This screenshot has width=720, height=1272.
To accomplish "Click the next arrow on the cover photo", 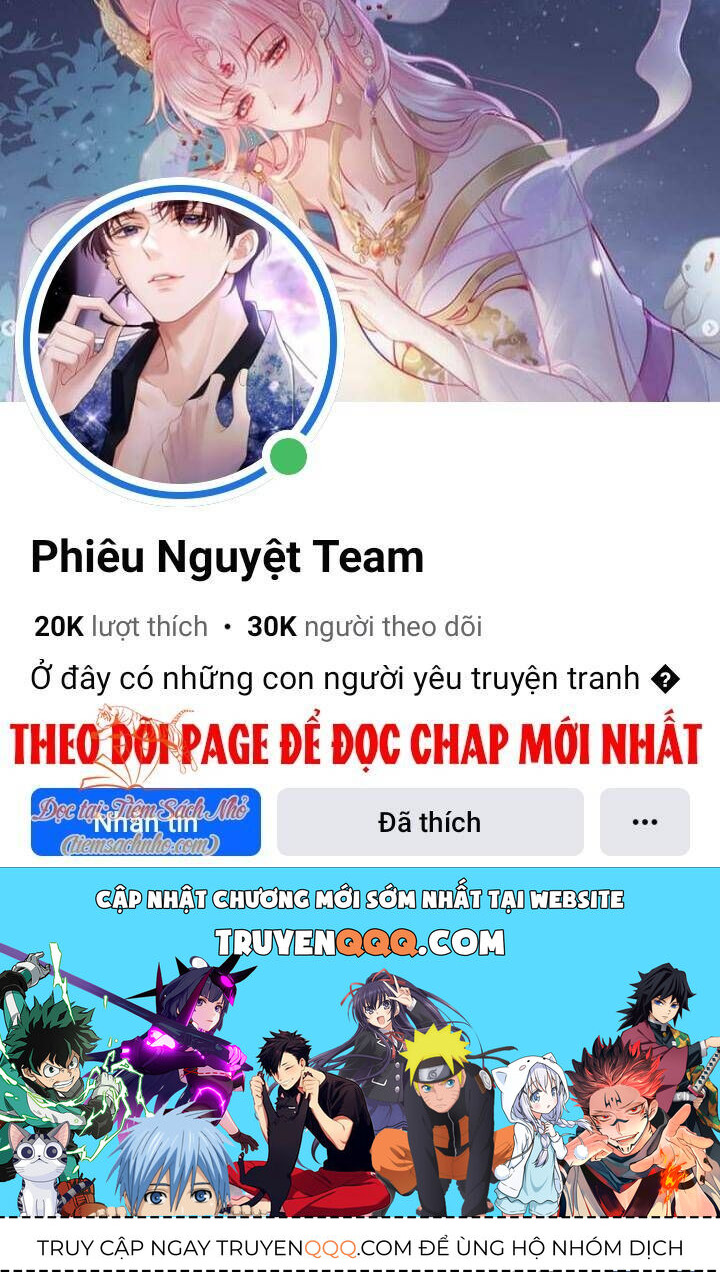I will click(708, 328).
